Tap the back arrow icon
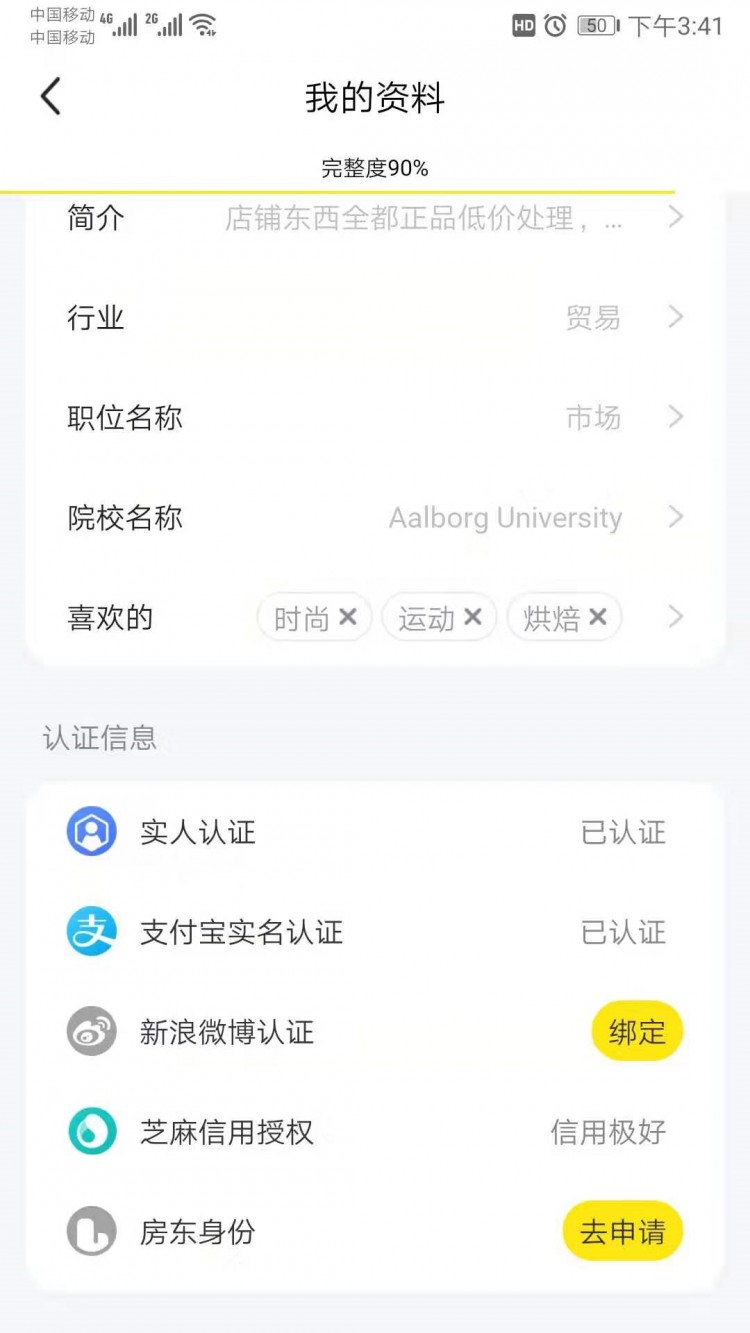750x1333 pixels. coord(50,96)
